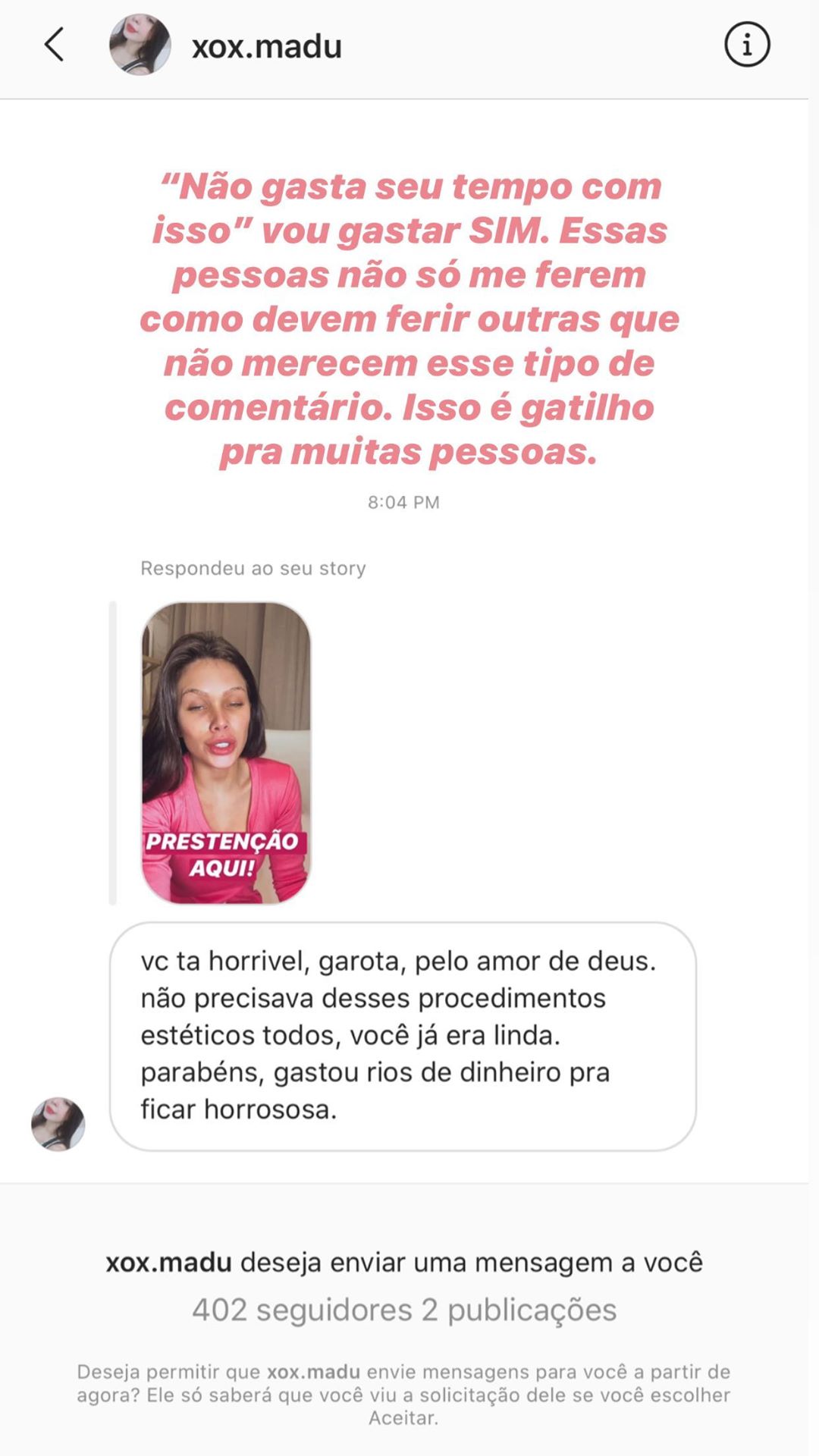Open conversation details info icon
The image size is (819, 1456).
point(747,45)
